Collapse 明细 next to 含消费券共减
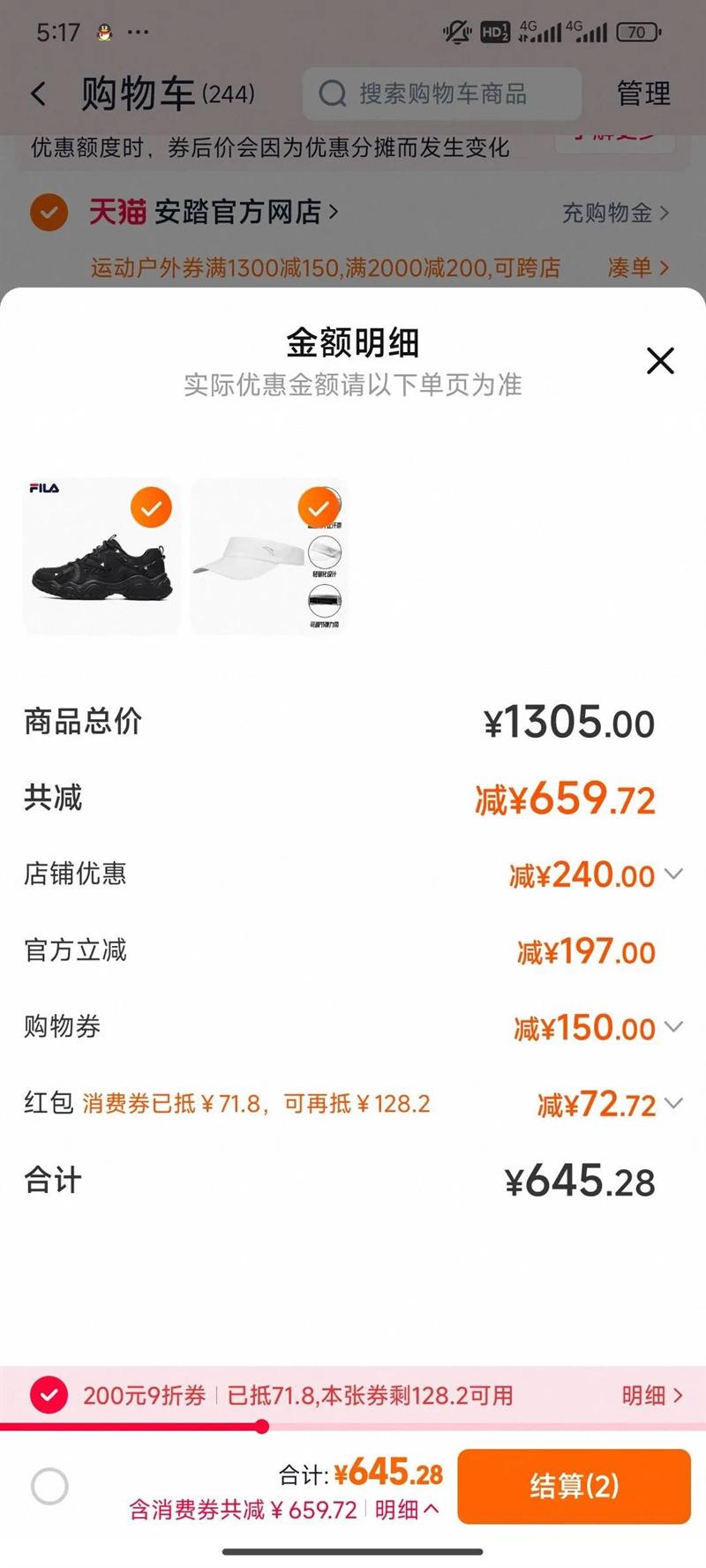 407,1510
